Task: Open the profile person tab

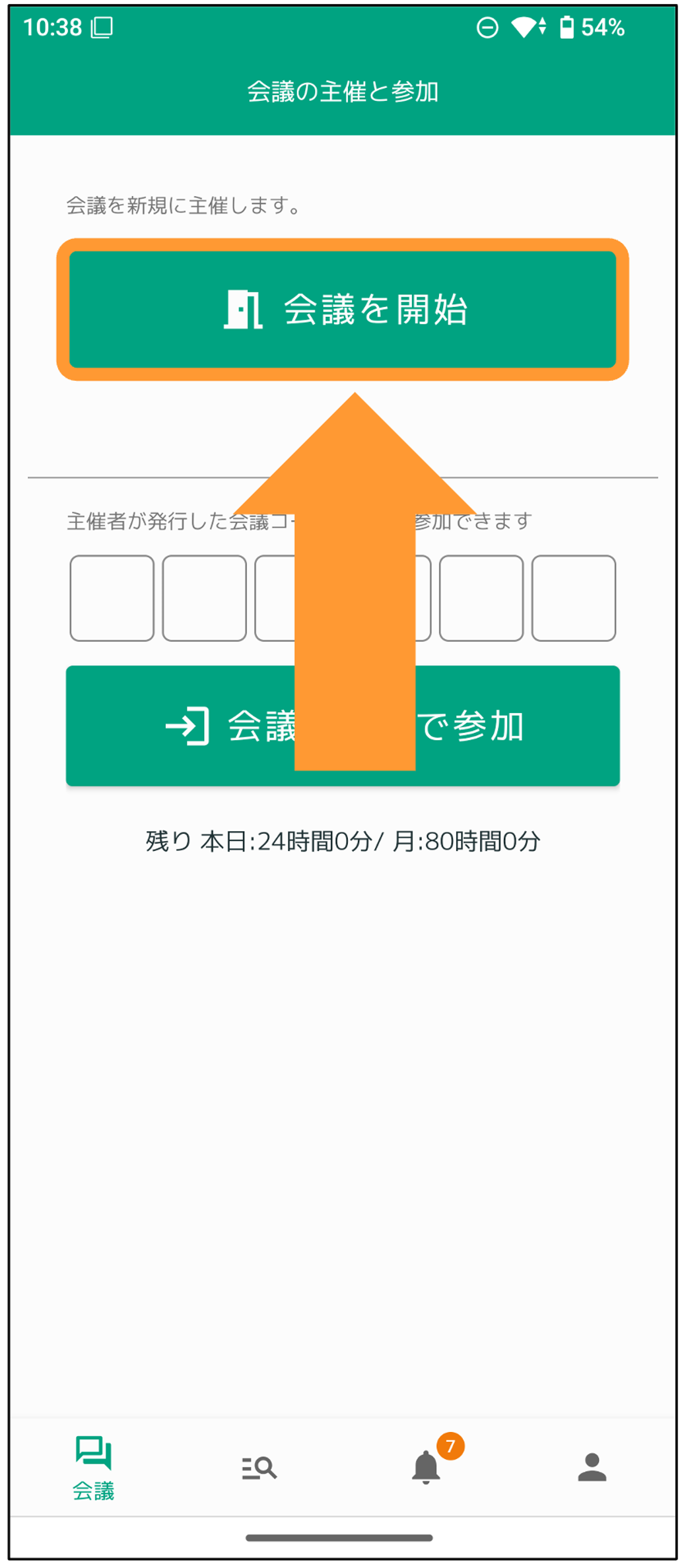Action: pyautogui.click(x=592, y=1467)
